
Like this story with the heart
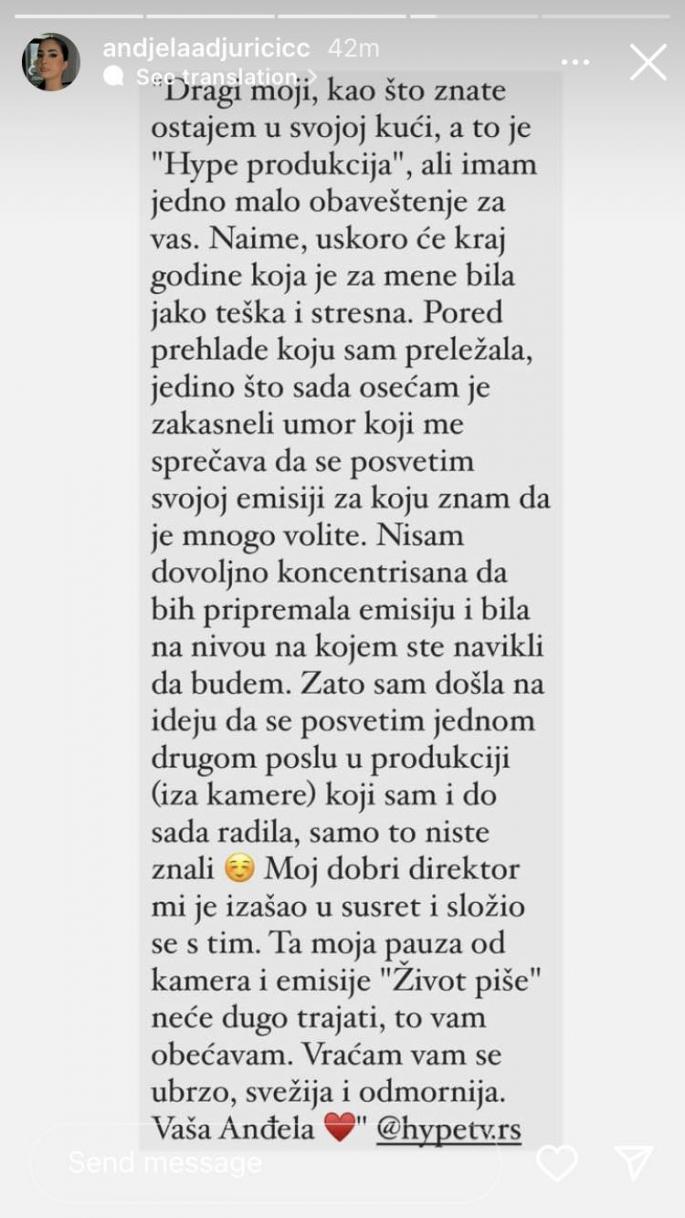click(x=557, y=1162)
